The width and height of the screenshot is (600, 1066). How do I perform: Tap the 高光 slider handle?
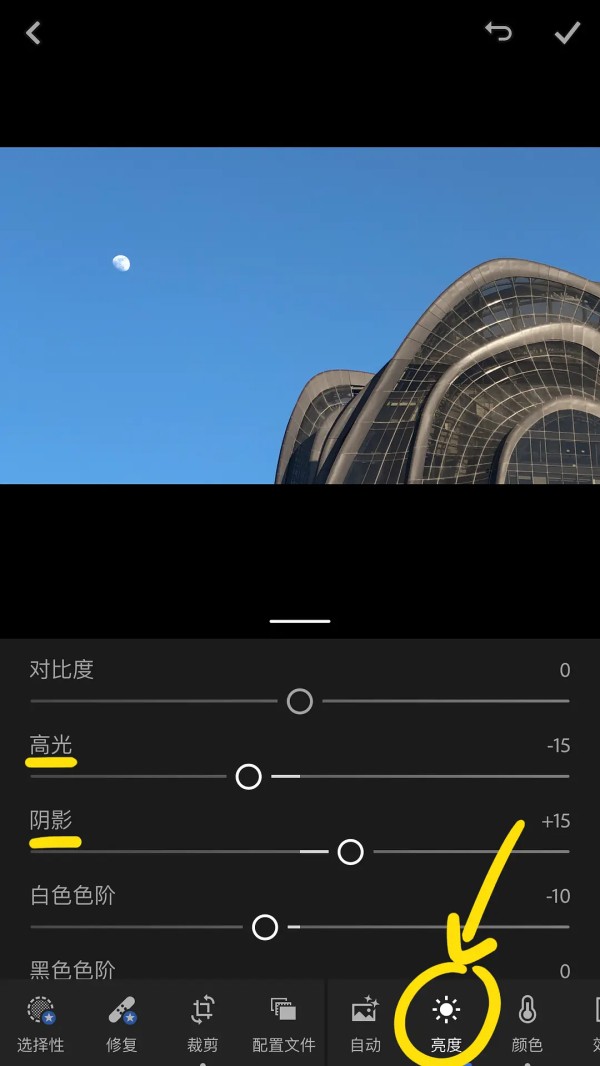[x=249, y=776]
